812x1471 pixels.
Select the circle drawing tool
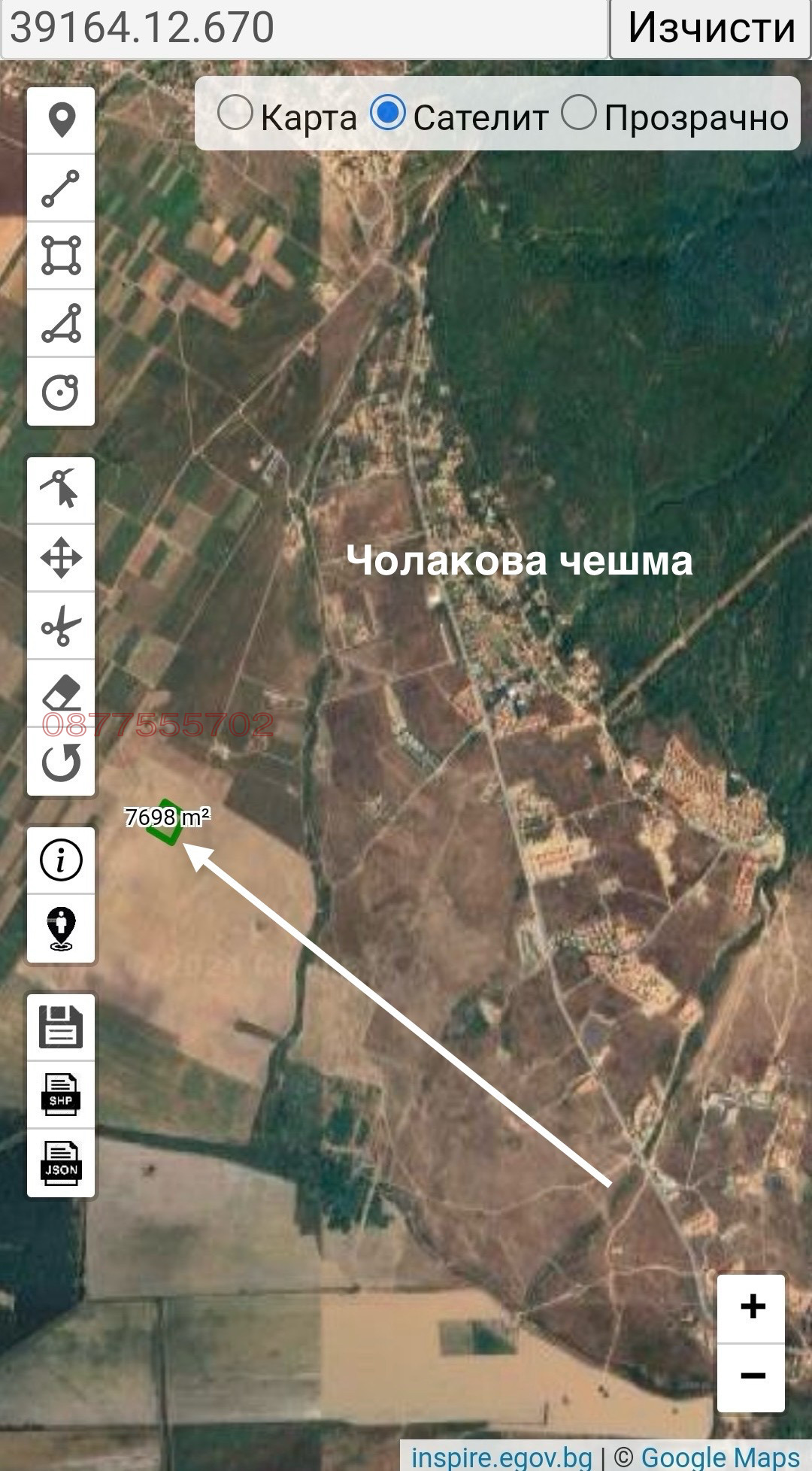point(61,392)
